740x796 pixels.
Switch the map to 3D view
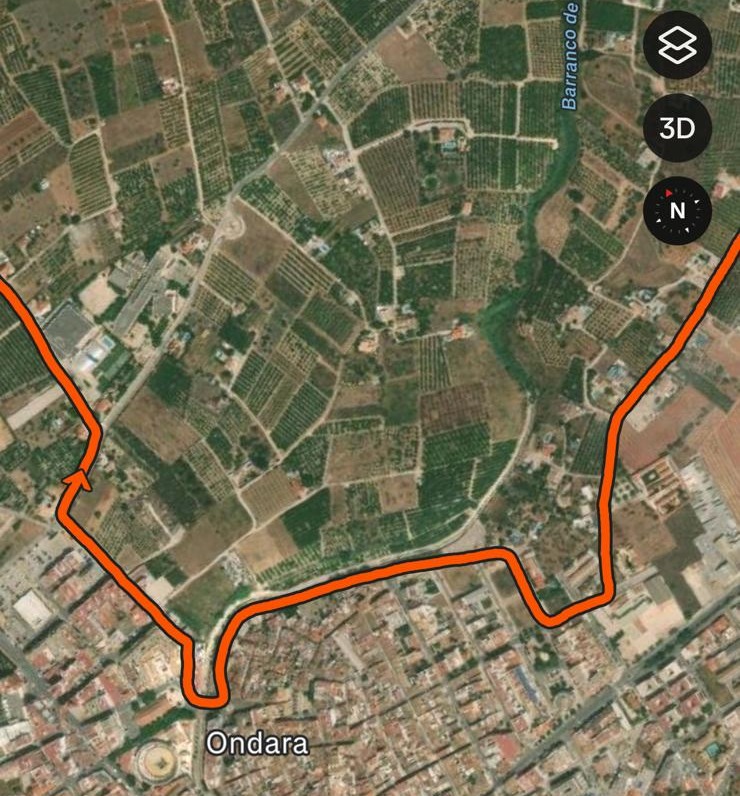click(677, 128)
